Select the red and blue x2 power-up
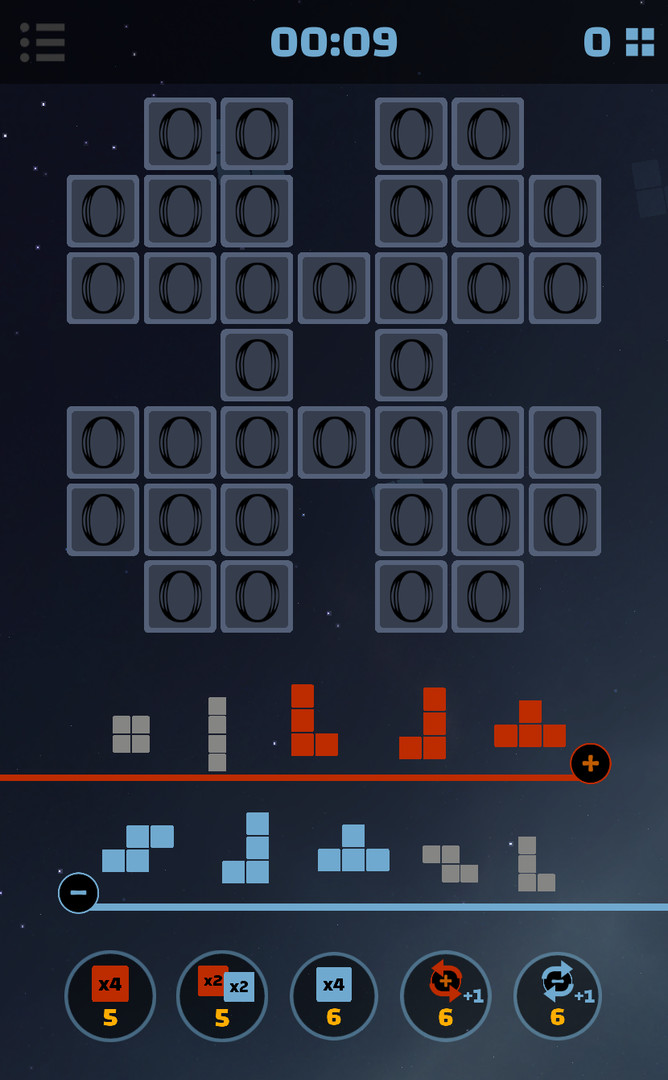Viewport: 668px width, 1080px height. [222, 995]
